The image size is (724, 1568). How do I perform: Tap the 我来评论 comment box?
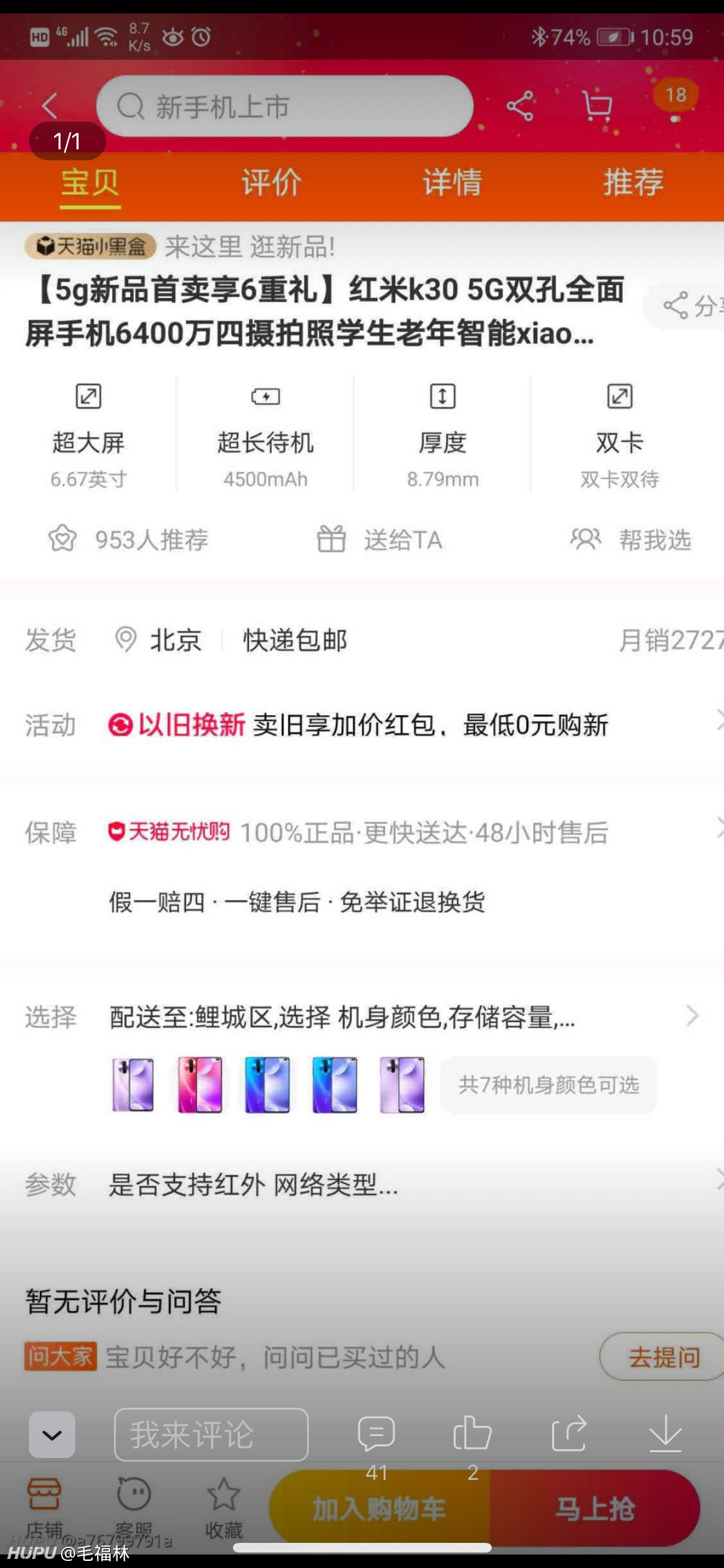coord(211,1435)
